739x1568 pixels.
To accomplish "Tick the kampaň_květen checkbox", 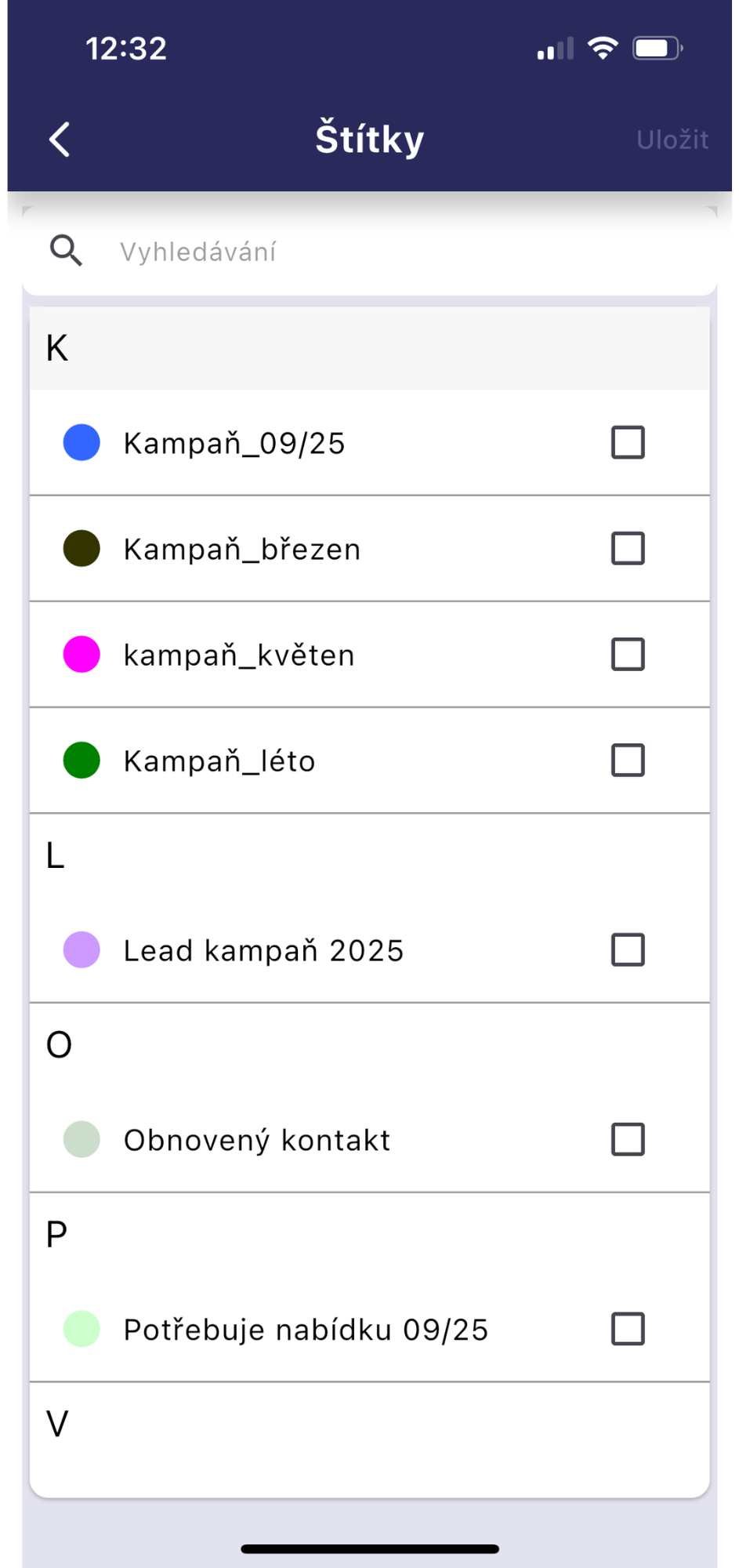I will point(627,654).
